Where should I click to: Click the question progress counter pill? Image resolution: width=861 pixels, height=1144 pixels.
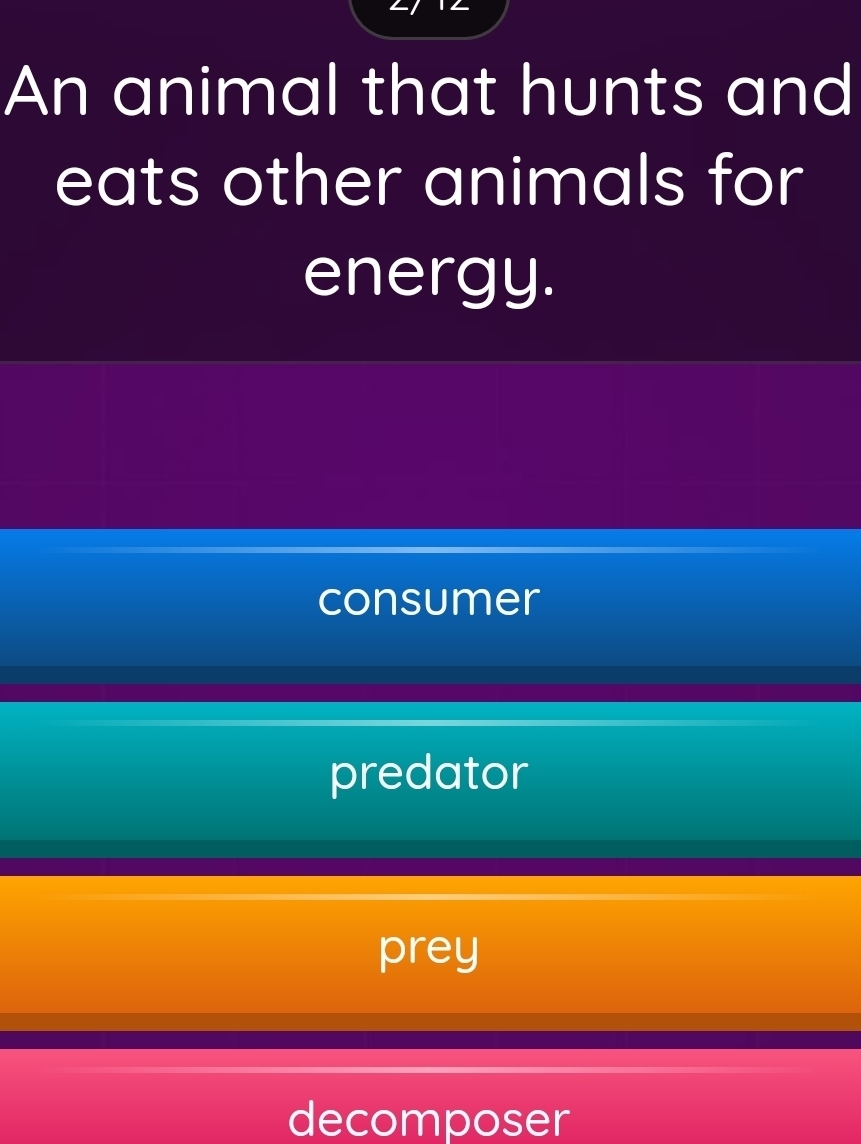pos(428,10)
